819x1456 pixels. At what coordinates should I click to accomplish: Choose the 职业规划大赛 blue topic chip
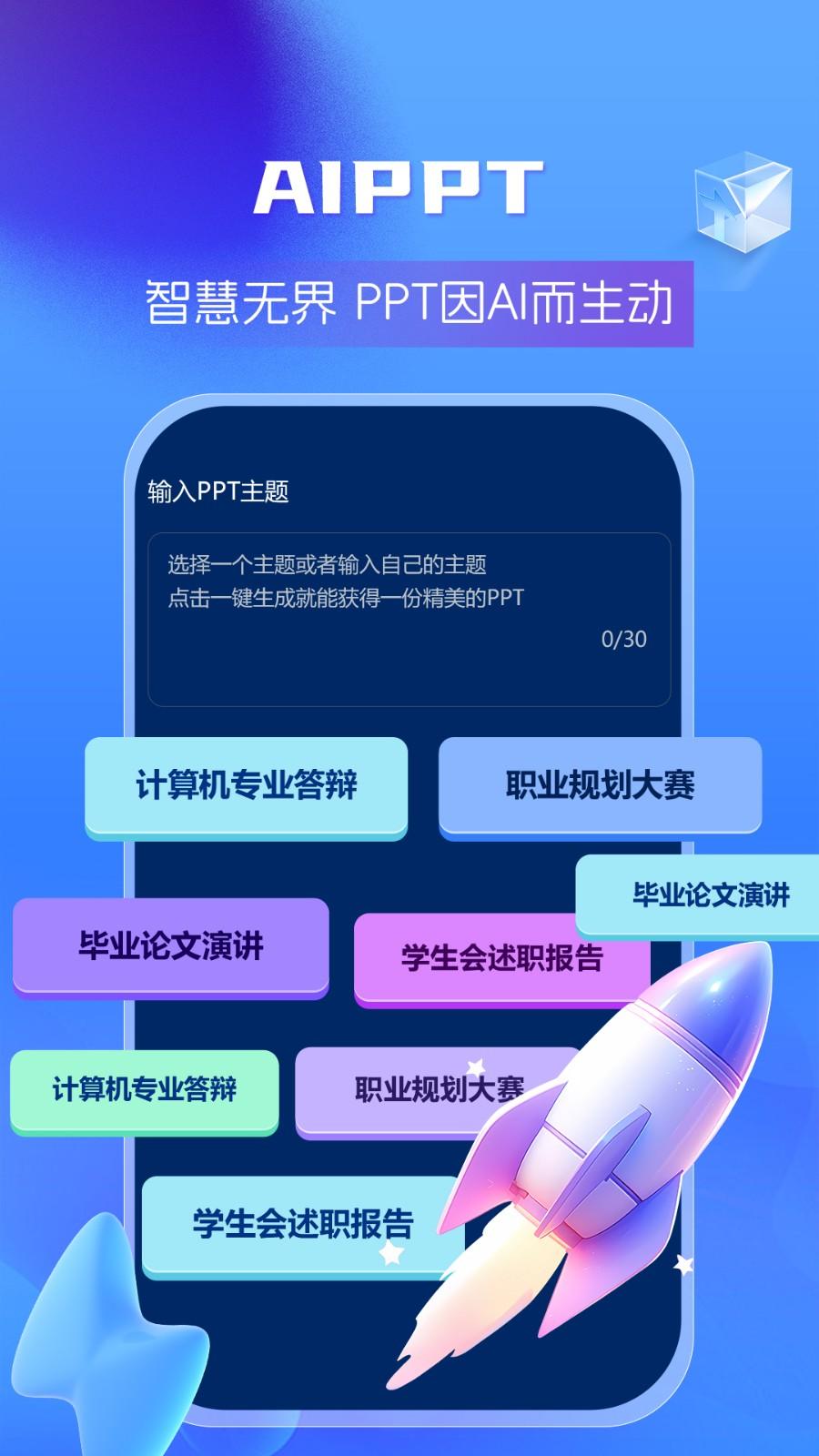(x=601, y=783)
